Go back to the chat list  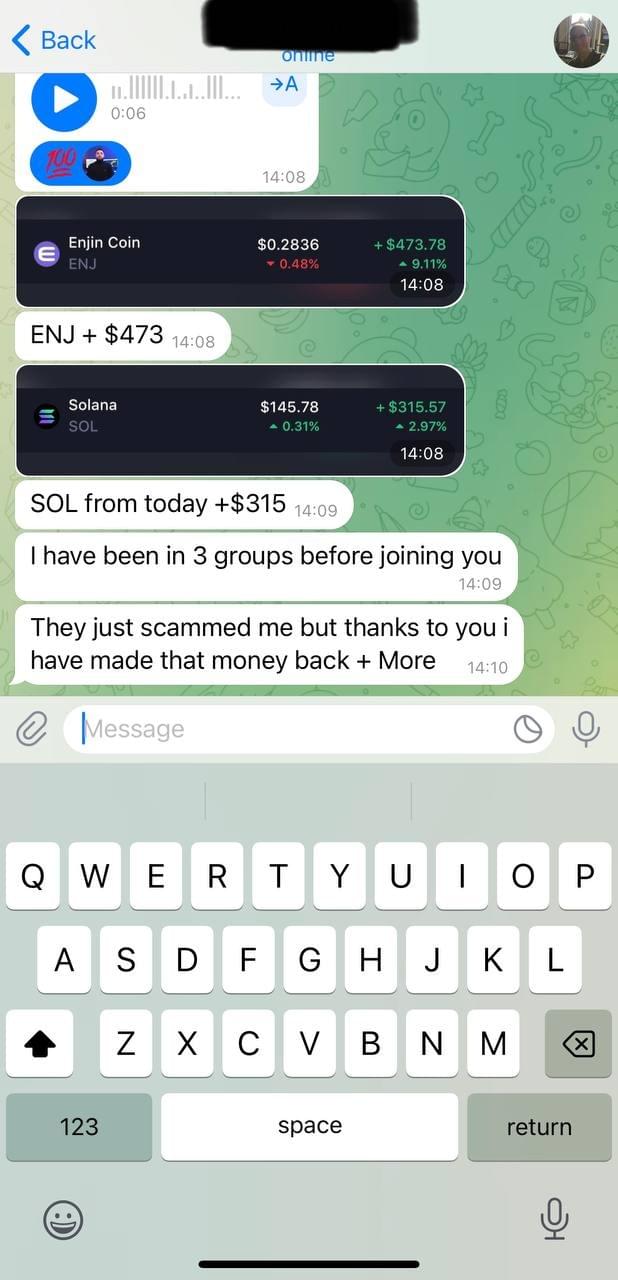(53, 40)
